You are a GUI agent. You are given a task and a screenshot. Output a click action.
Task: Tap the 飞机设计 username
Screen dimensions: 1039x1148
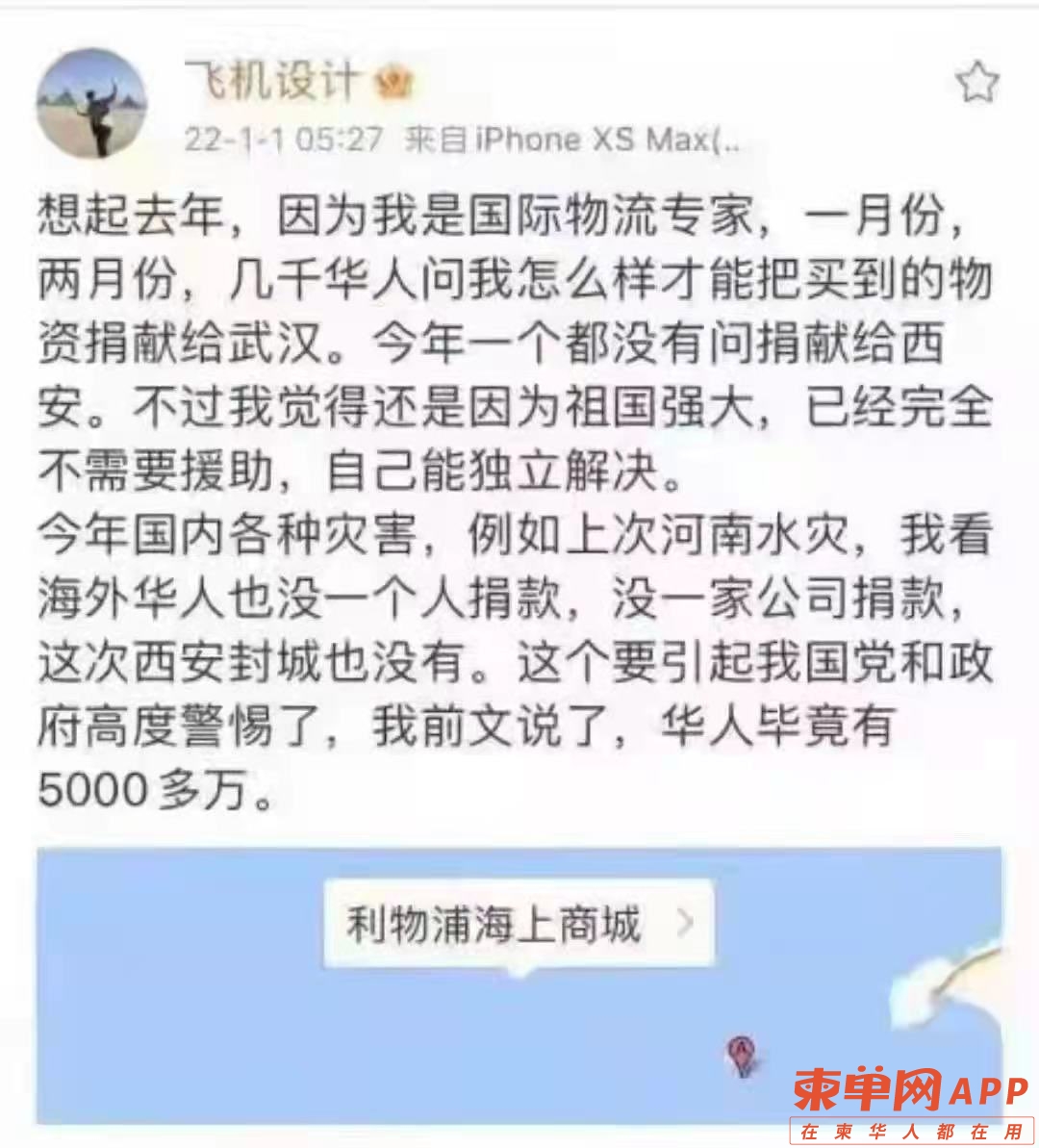(x=271, y=81)
